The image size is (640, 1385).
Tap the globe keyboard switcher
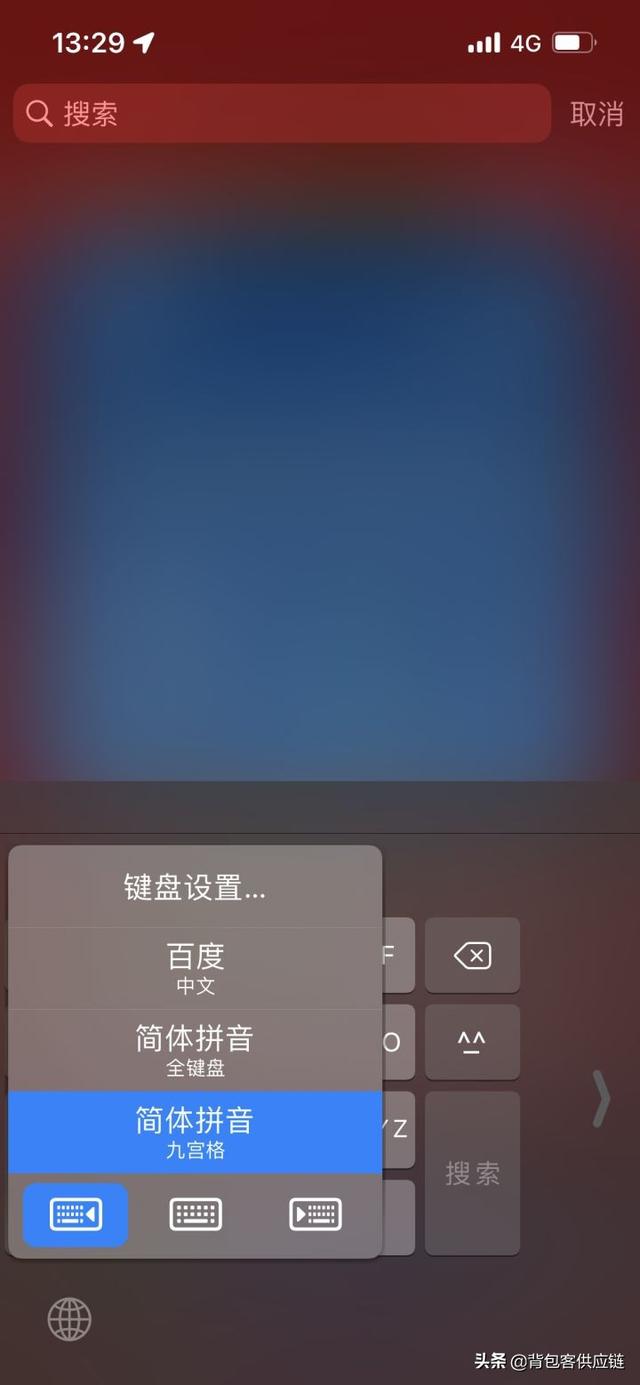click(69, 1320)
